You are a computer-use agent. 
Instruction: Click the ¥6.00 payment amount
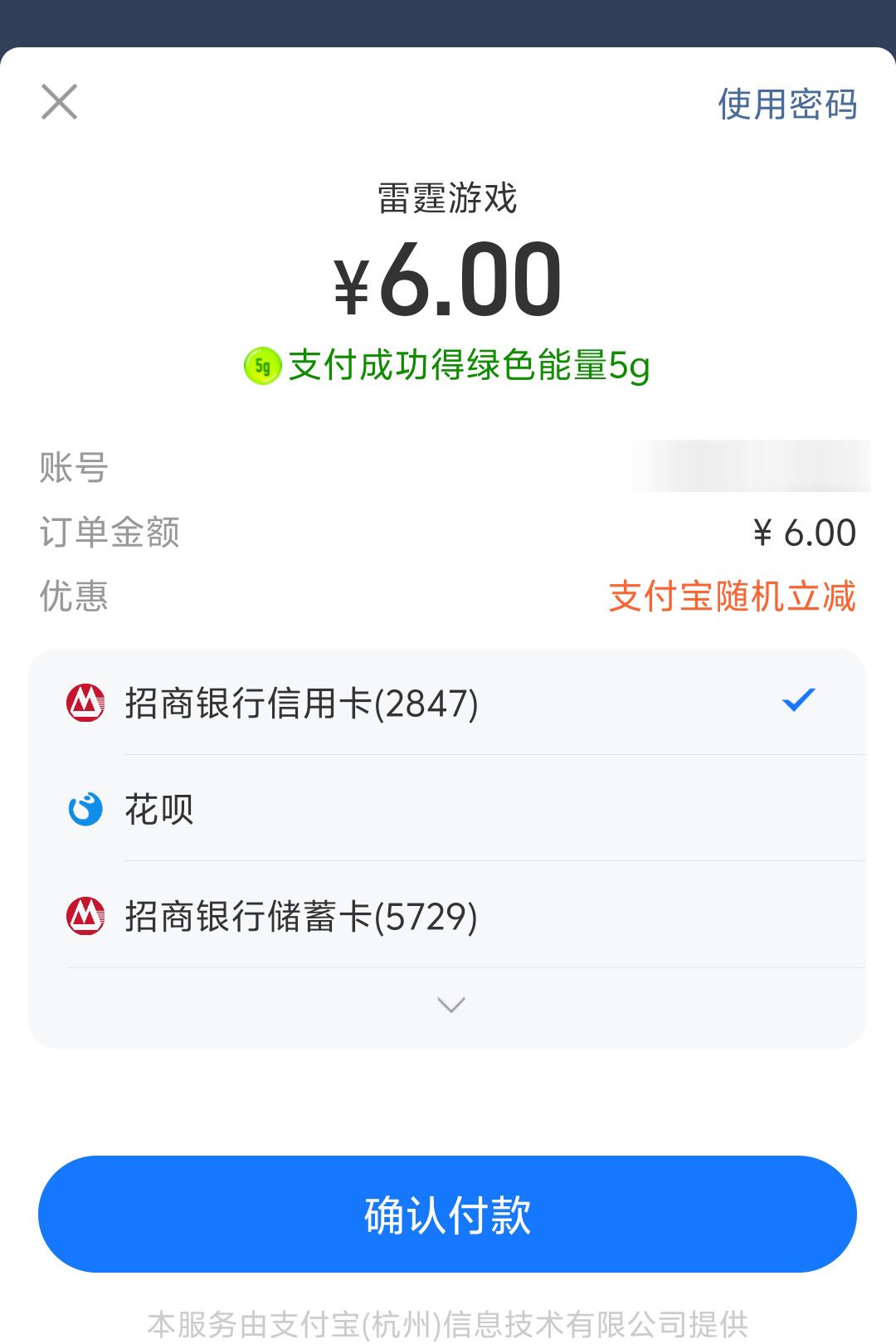click(448, 282)
